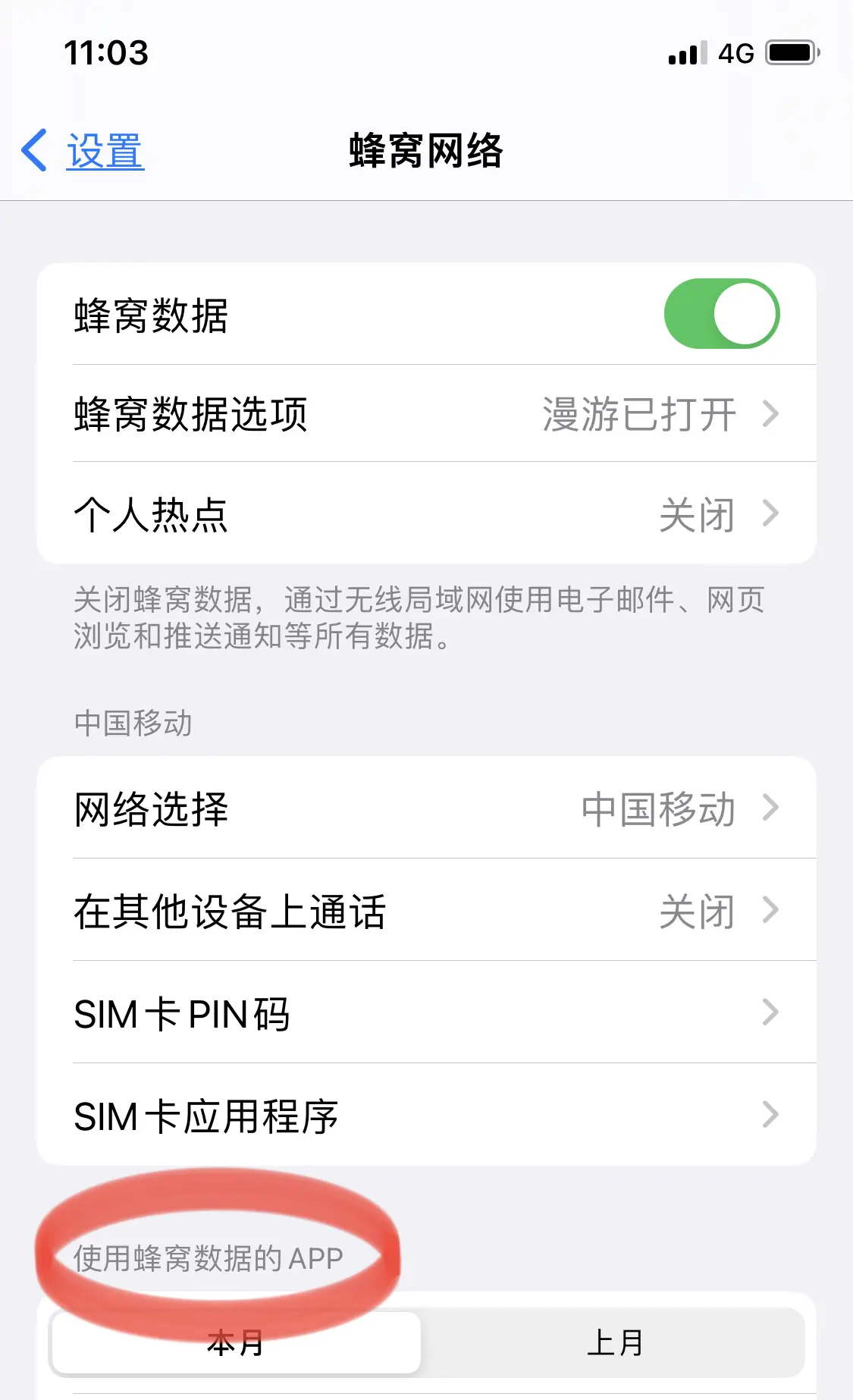Turn off the 蜂窝数据 switch
Viewport: 853px width, 1400px height.
point(721,314)
